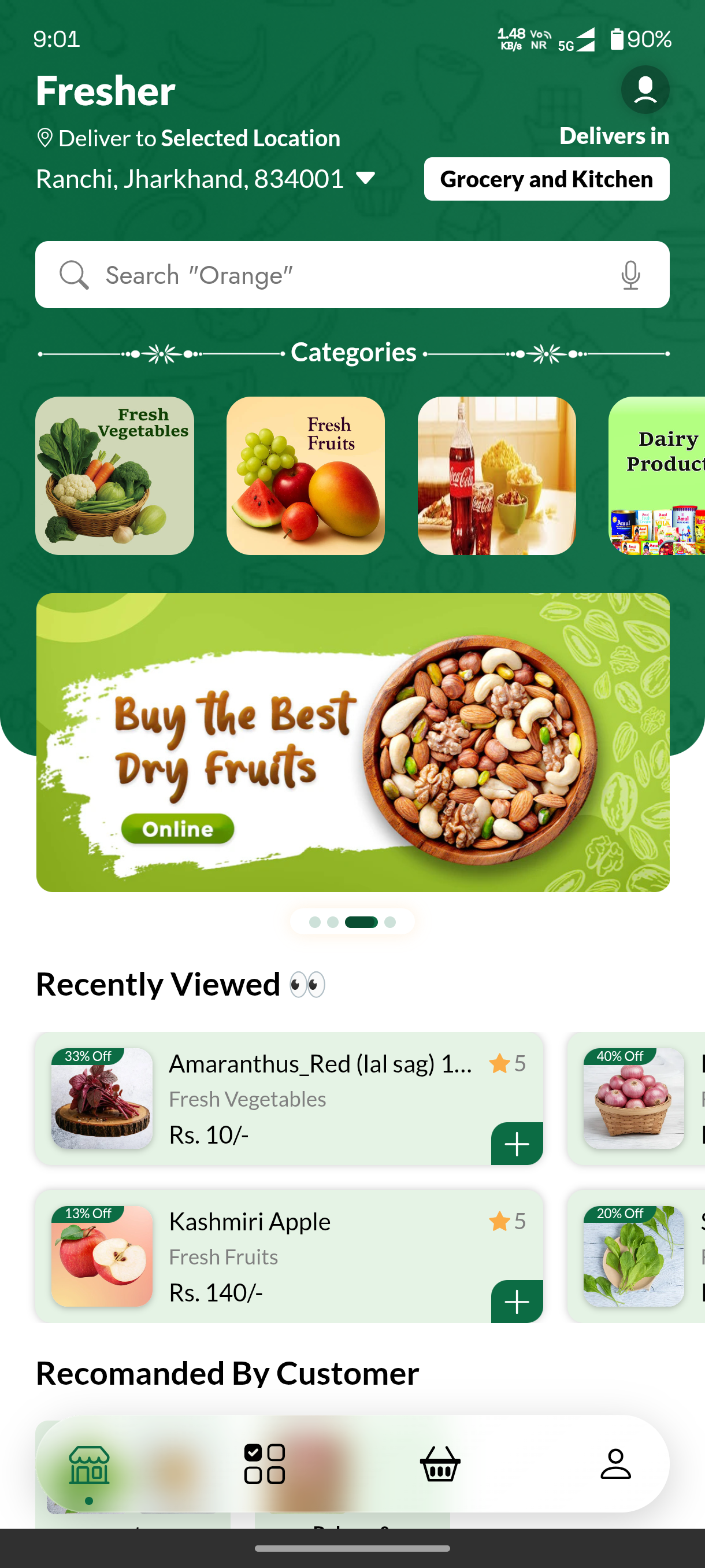Open the account person icon in bottom bar
Image resolution: width=705 pixels, height=1568 pixels.
[x=615, y=1465]
